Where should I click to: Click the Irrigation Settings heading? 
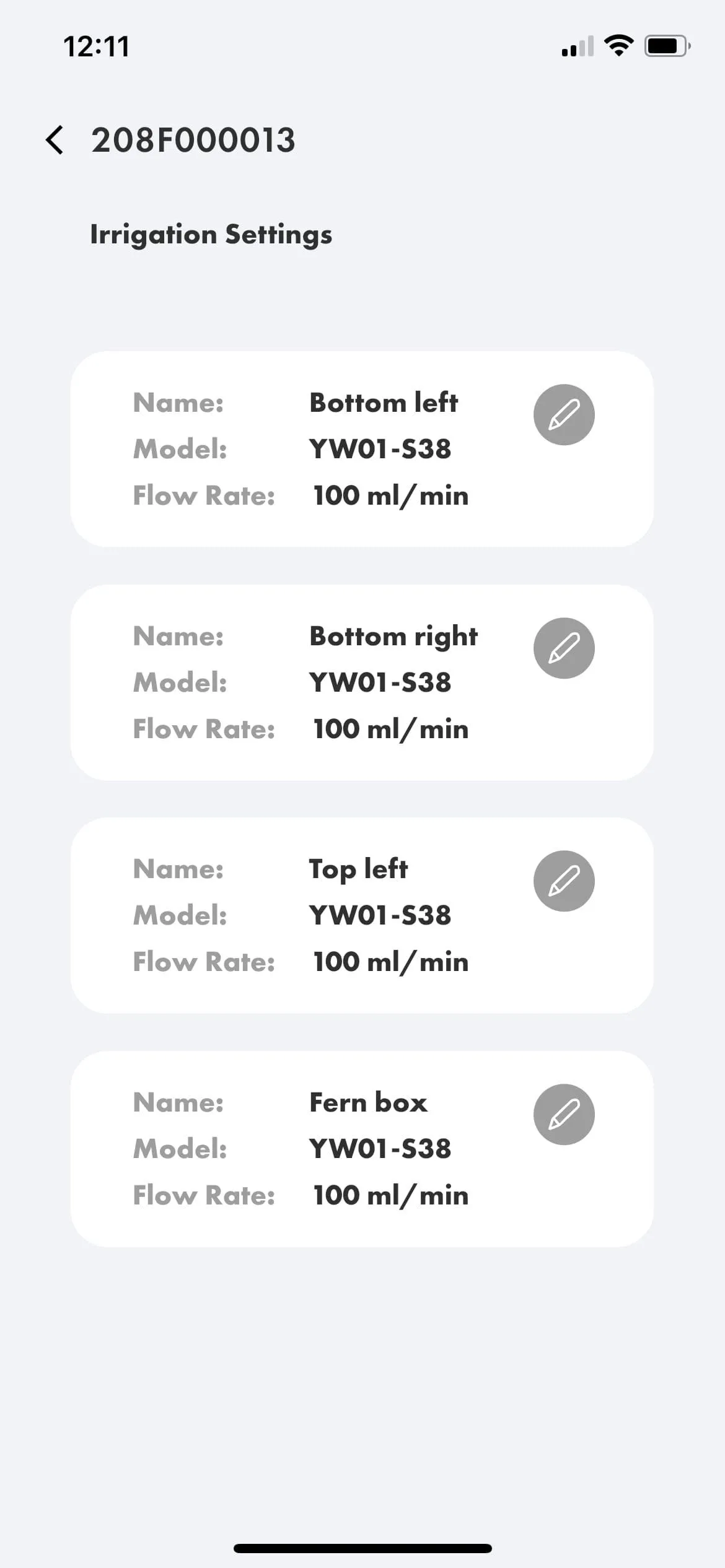pos(212,234)
